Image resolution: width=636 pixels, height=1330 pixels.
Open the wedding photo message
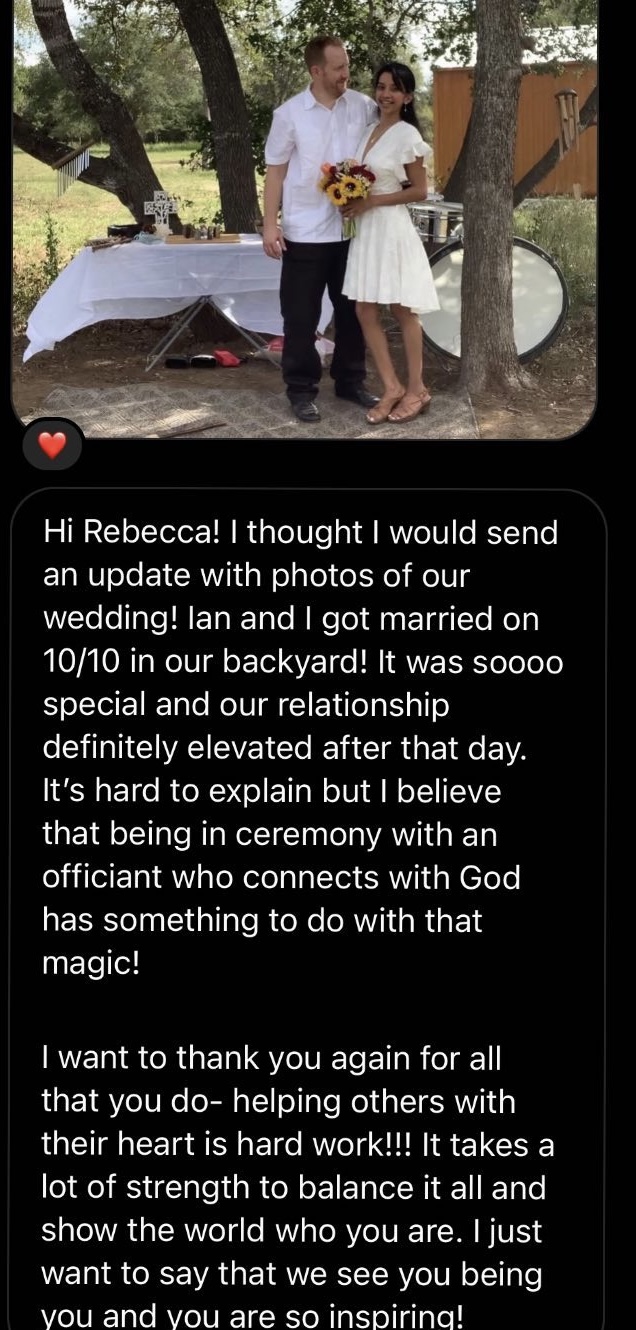(304, 215)
